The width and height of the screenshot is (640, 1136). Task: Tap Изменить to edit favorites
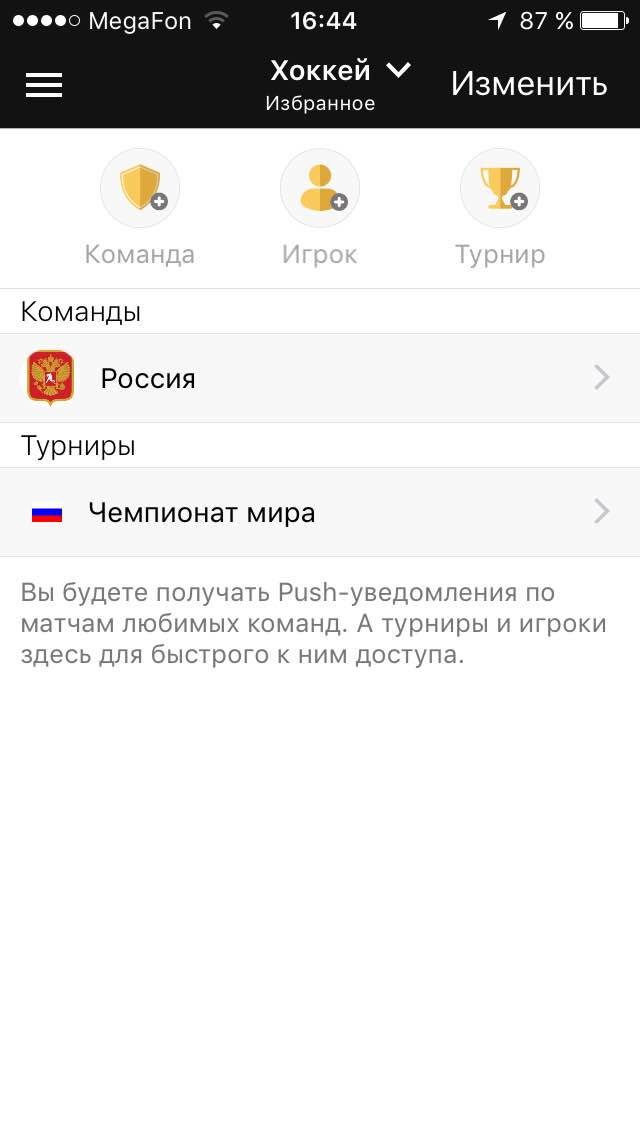tap(529, 85)
